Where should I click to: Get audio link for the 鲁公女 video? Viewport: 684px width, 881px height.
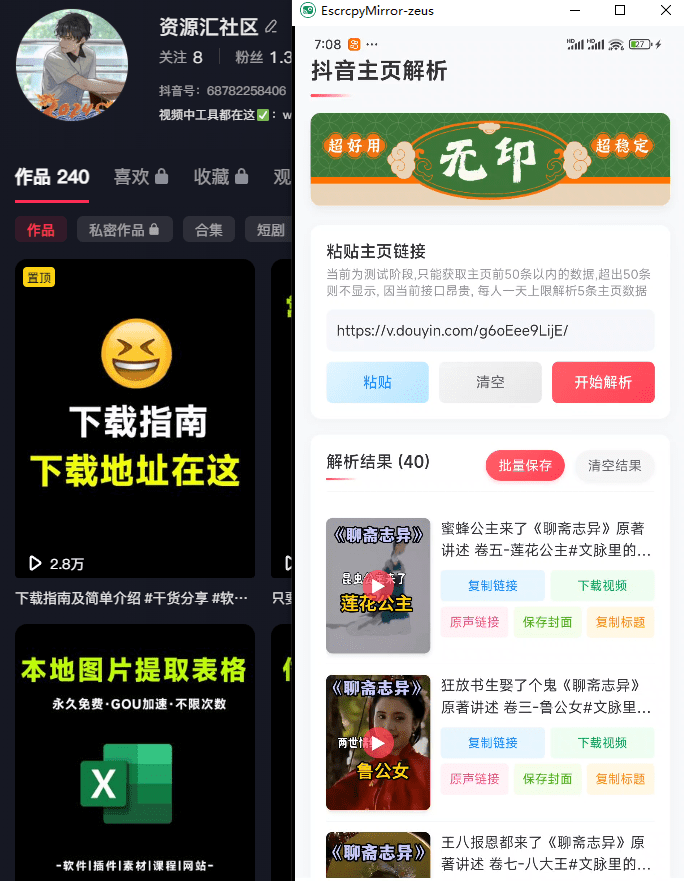click(x=474, y=779)
